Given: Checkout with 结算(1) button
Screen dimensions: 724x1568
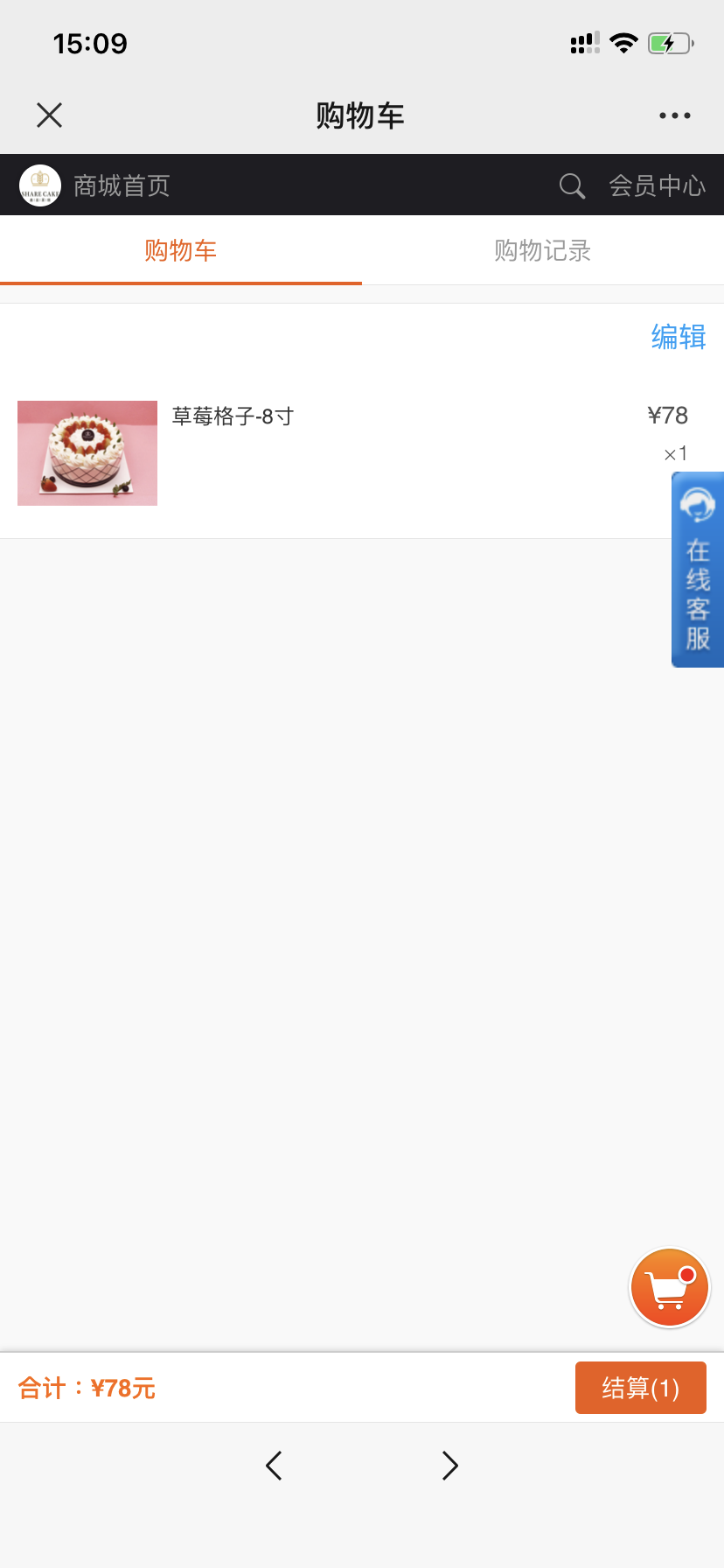Looking at the screenshot, I should click(641, 1388).
